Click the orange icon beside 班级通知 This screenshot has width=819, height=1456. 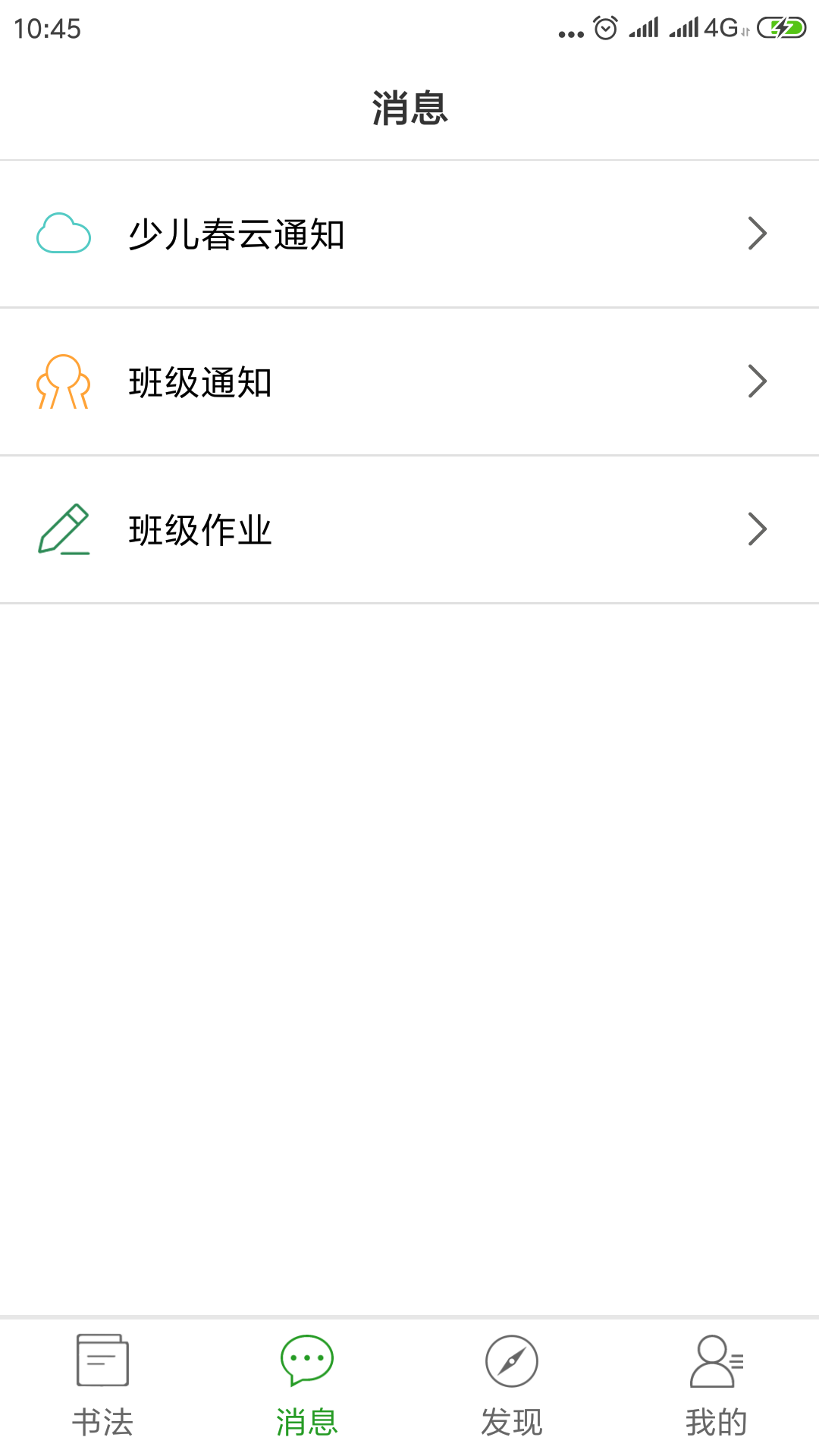[64, 381]
